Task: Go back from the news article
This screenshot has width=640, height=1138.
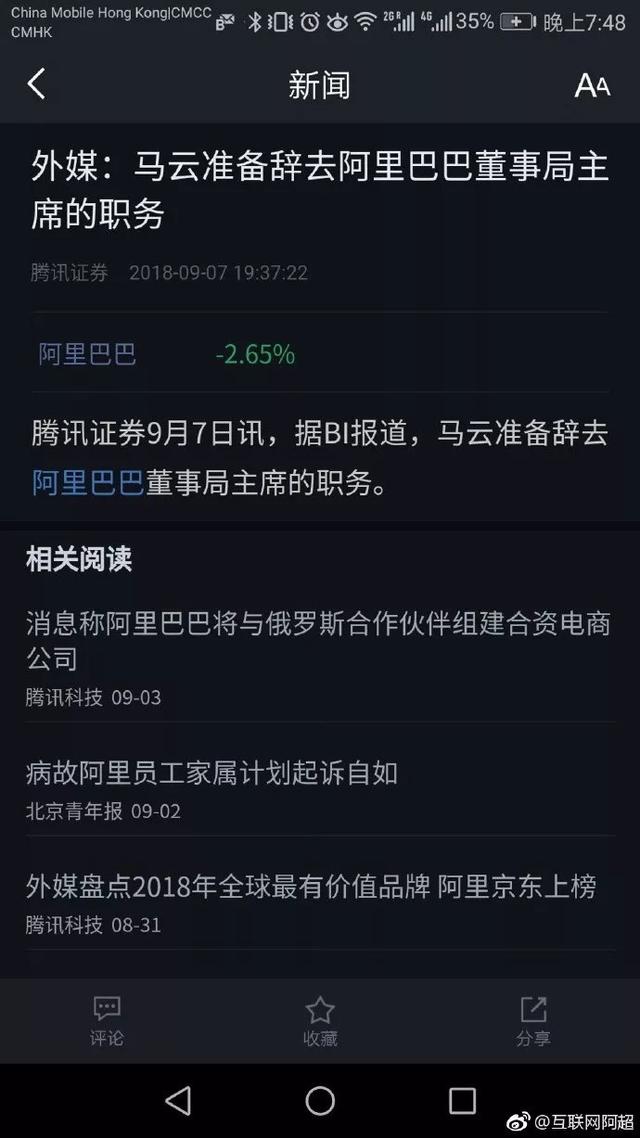Action: [x=37, y=85]
